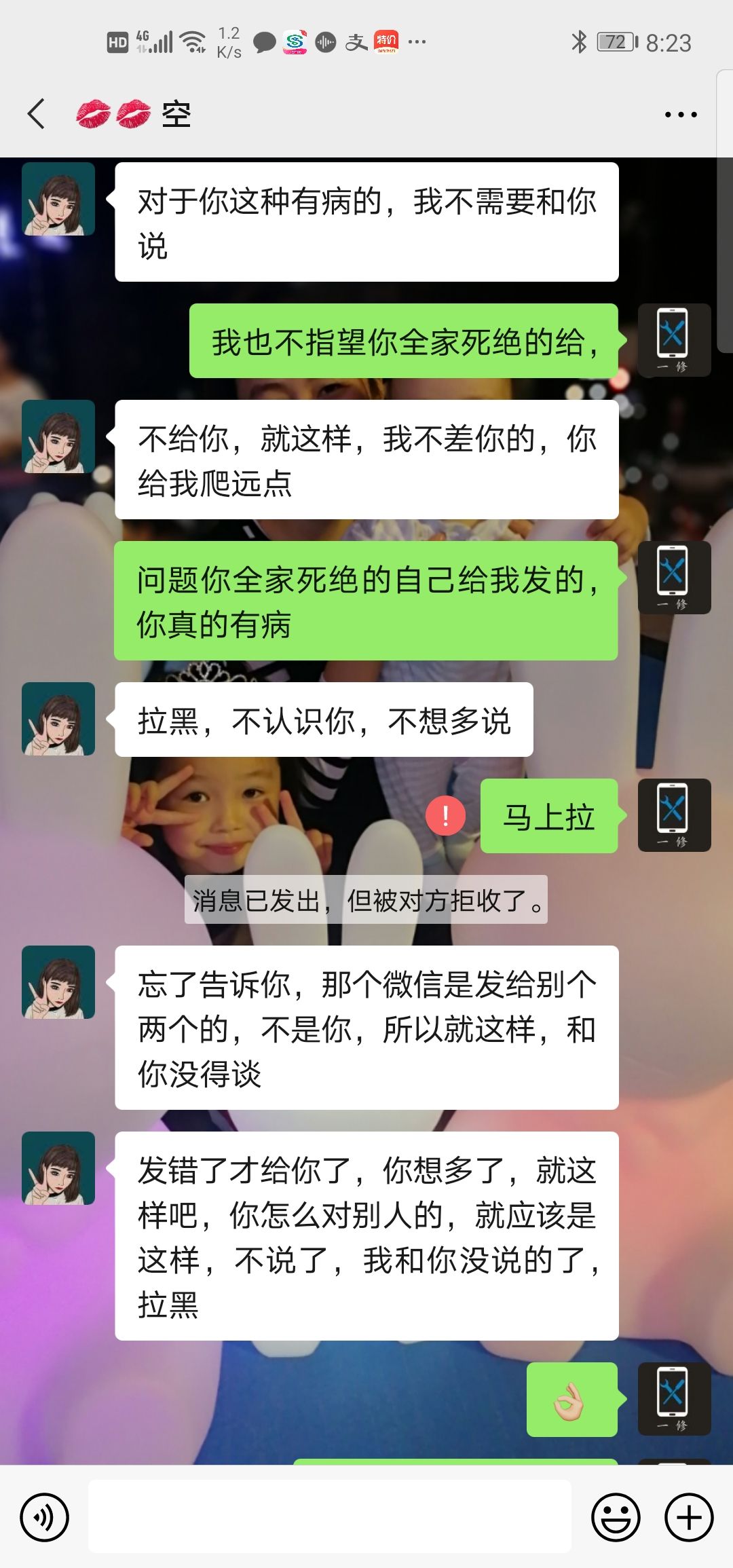
Task: Open my avatar beside 马上拉 message
Action: point(673,815)
